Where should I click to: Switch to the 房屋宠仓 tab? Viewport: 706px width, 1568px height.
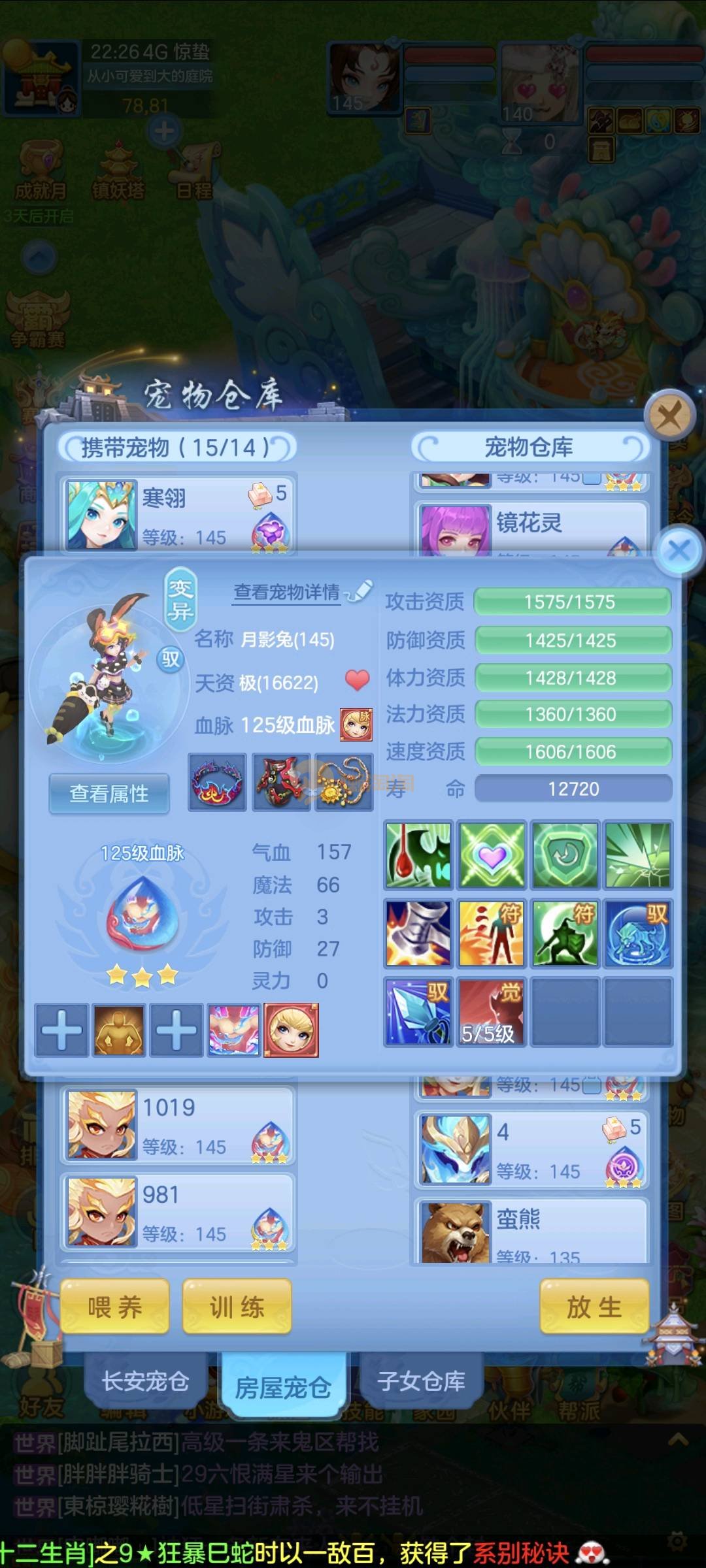coord(283,1386)
